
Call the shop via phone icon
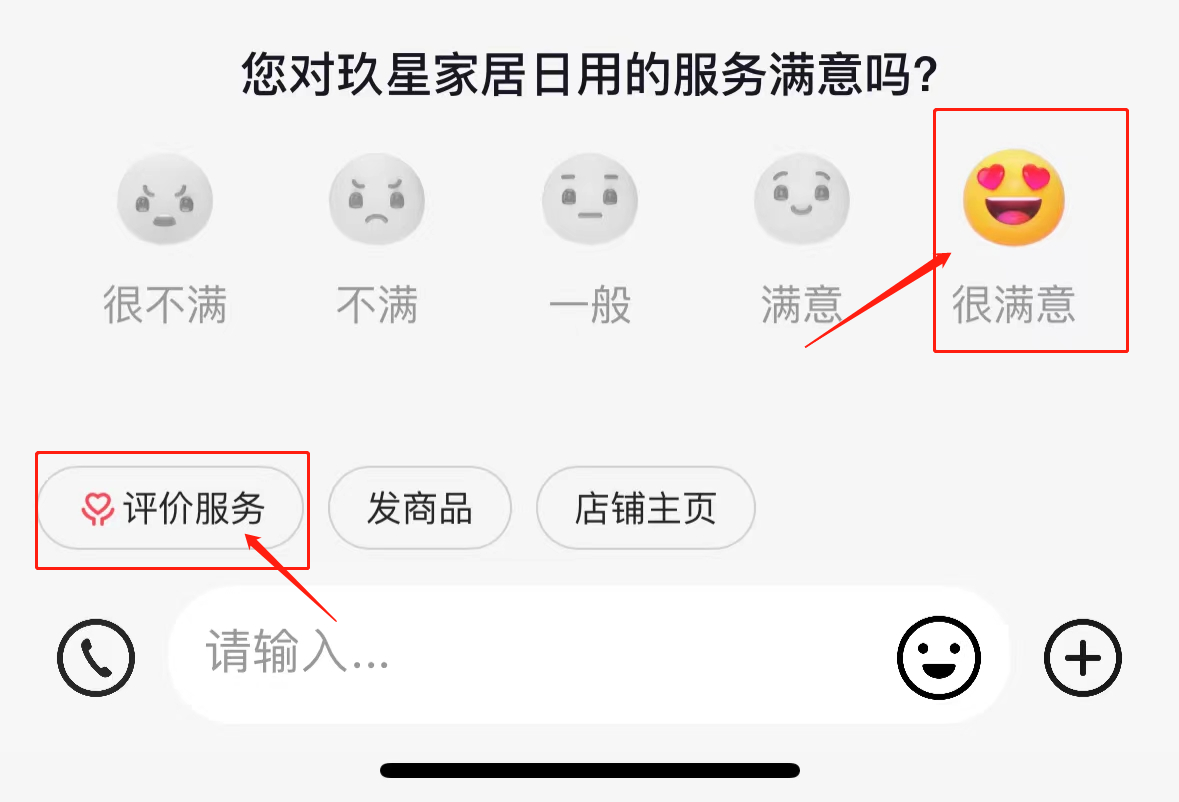(96, 658)
